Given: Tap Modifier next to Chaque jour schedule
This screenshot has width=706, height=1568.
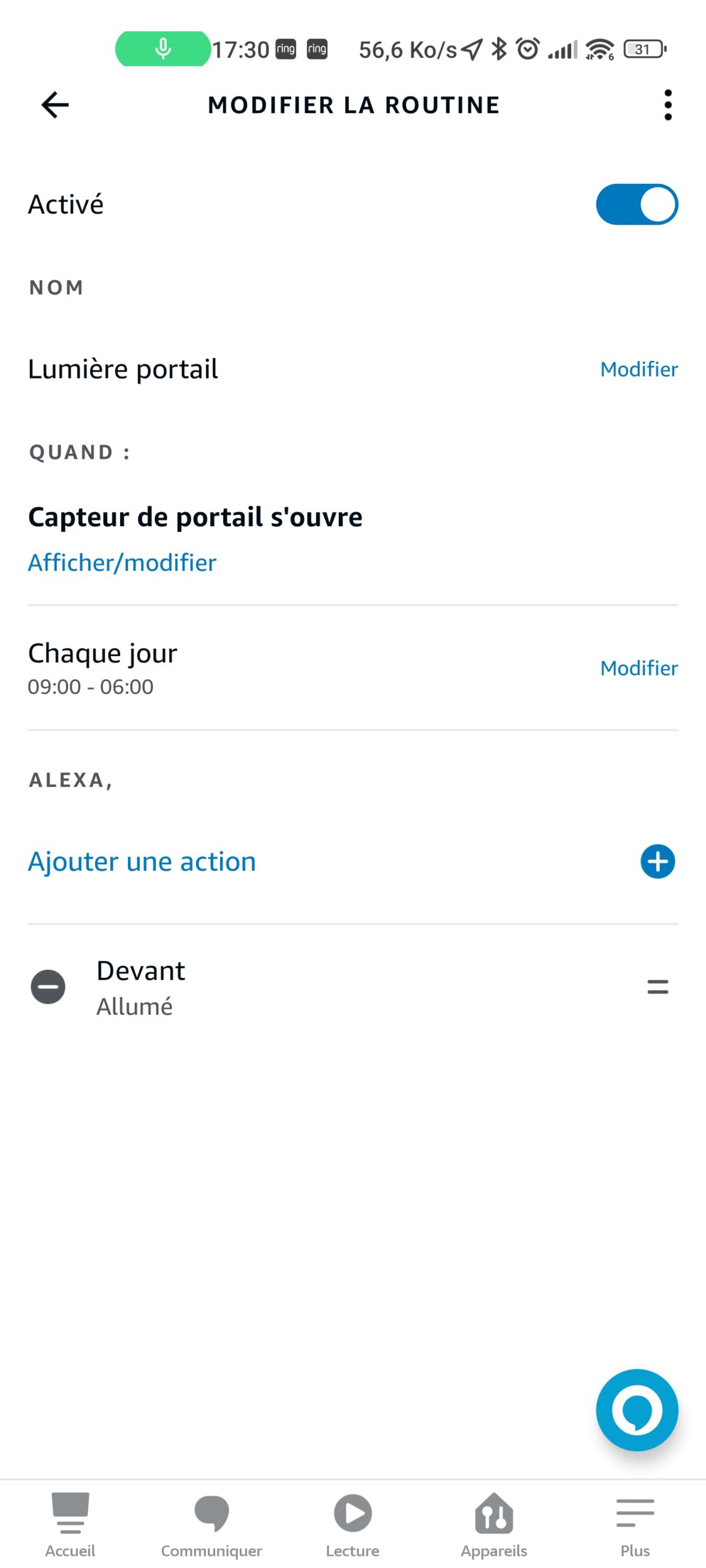Looking at the screenshot, I should pyautogui.click(x=639, y=668).
